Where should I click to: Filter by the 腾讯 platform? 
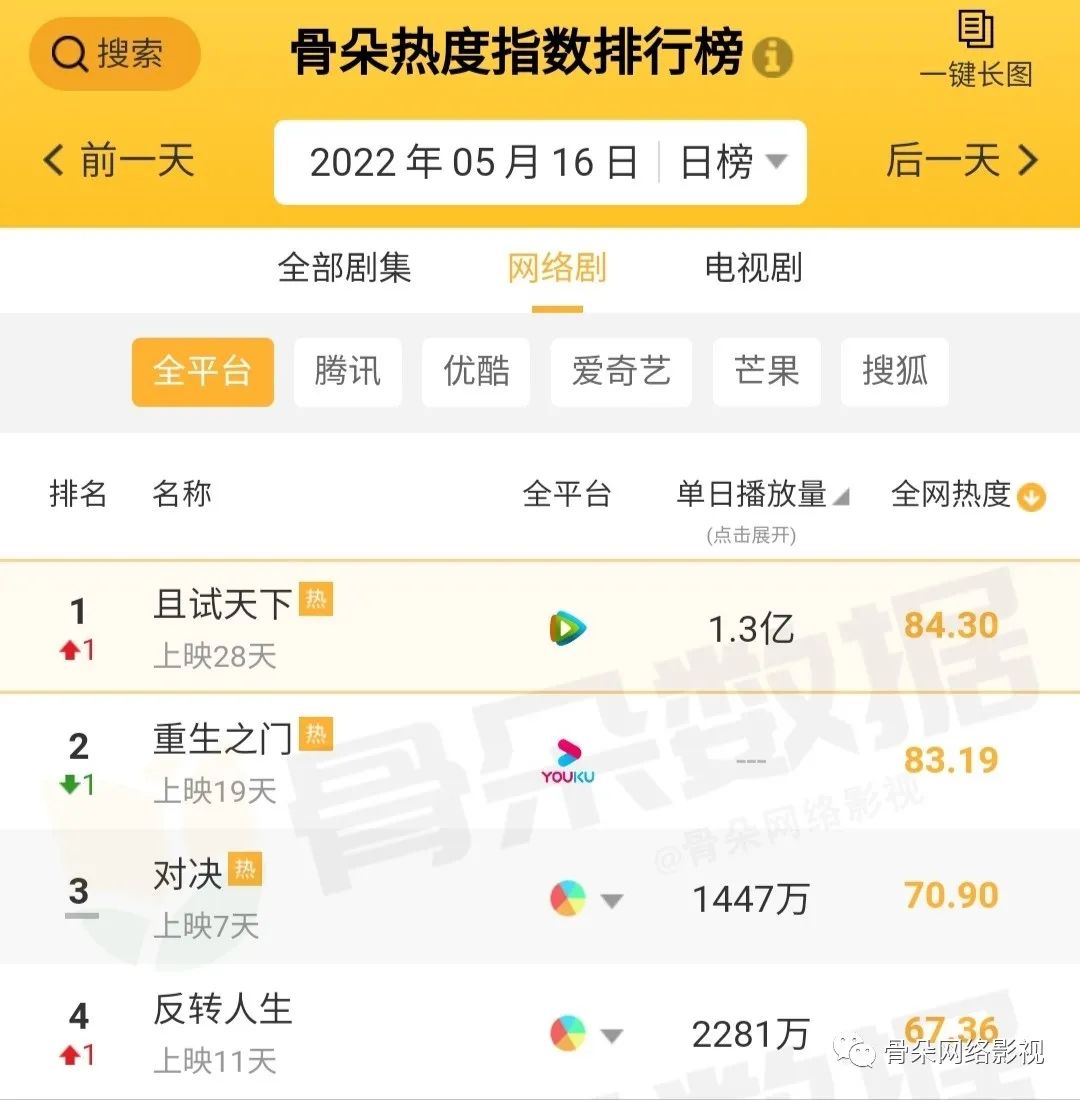coord(347,372)
